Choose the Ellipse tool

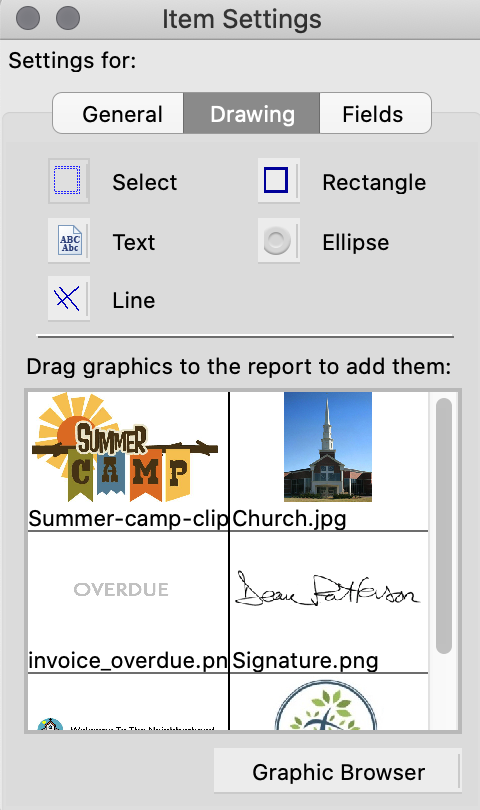279,241
